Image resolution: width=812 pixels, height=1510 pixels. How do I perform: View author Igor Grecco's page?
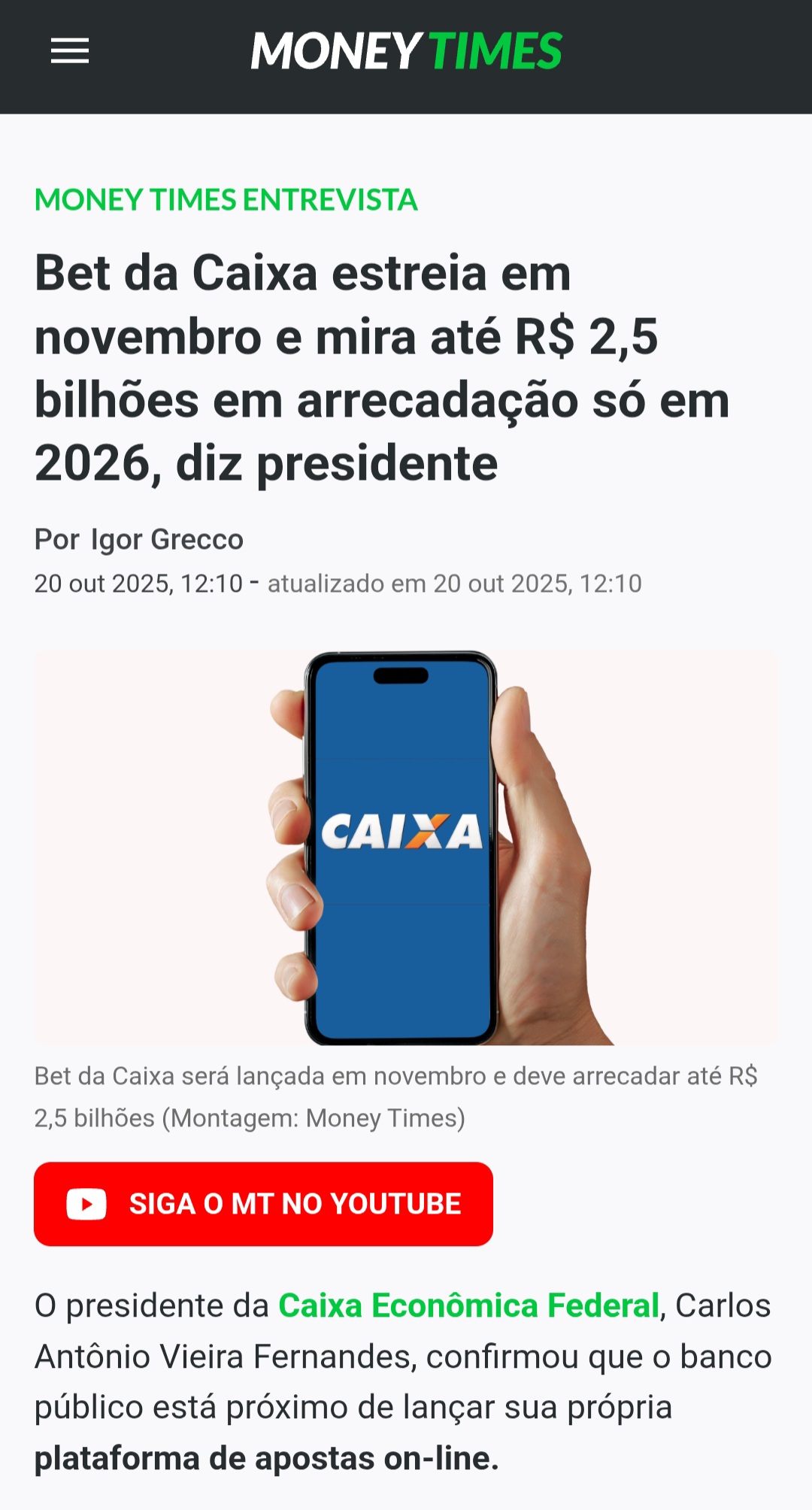click(167, 540)
